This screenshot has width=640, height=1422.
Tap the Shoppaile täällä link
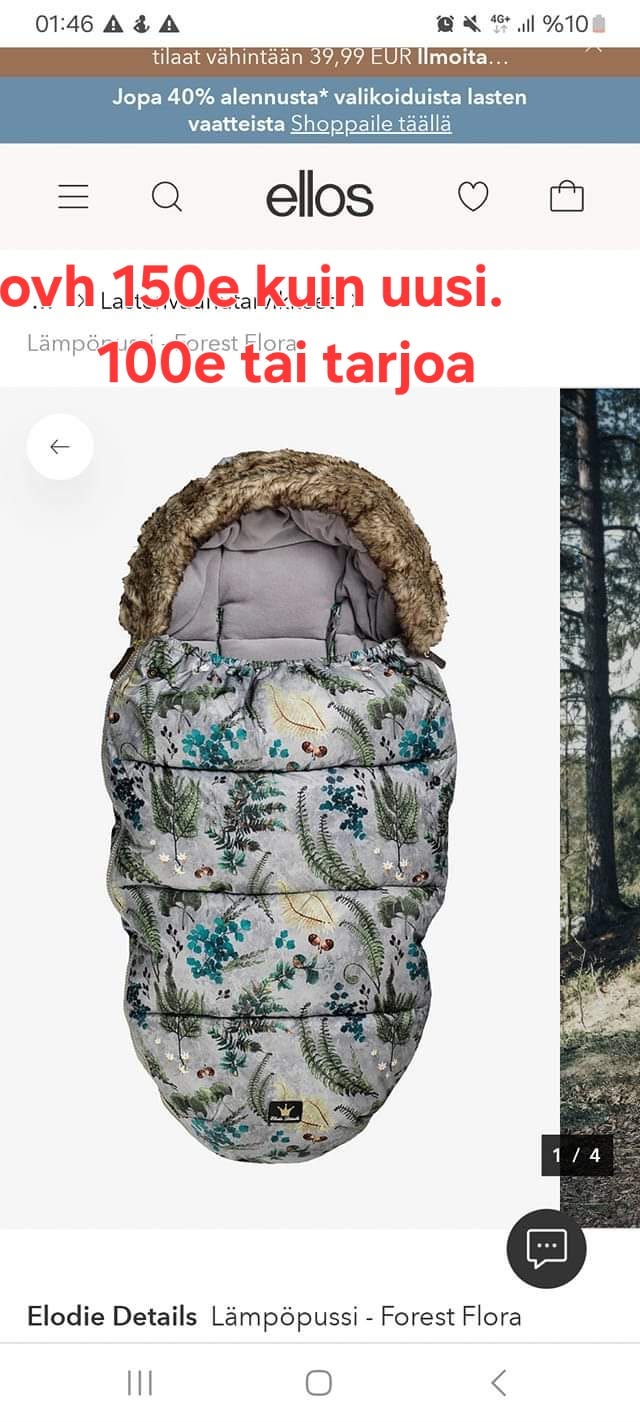tap(370, 124)
